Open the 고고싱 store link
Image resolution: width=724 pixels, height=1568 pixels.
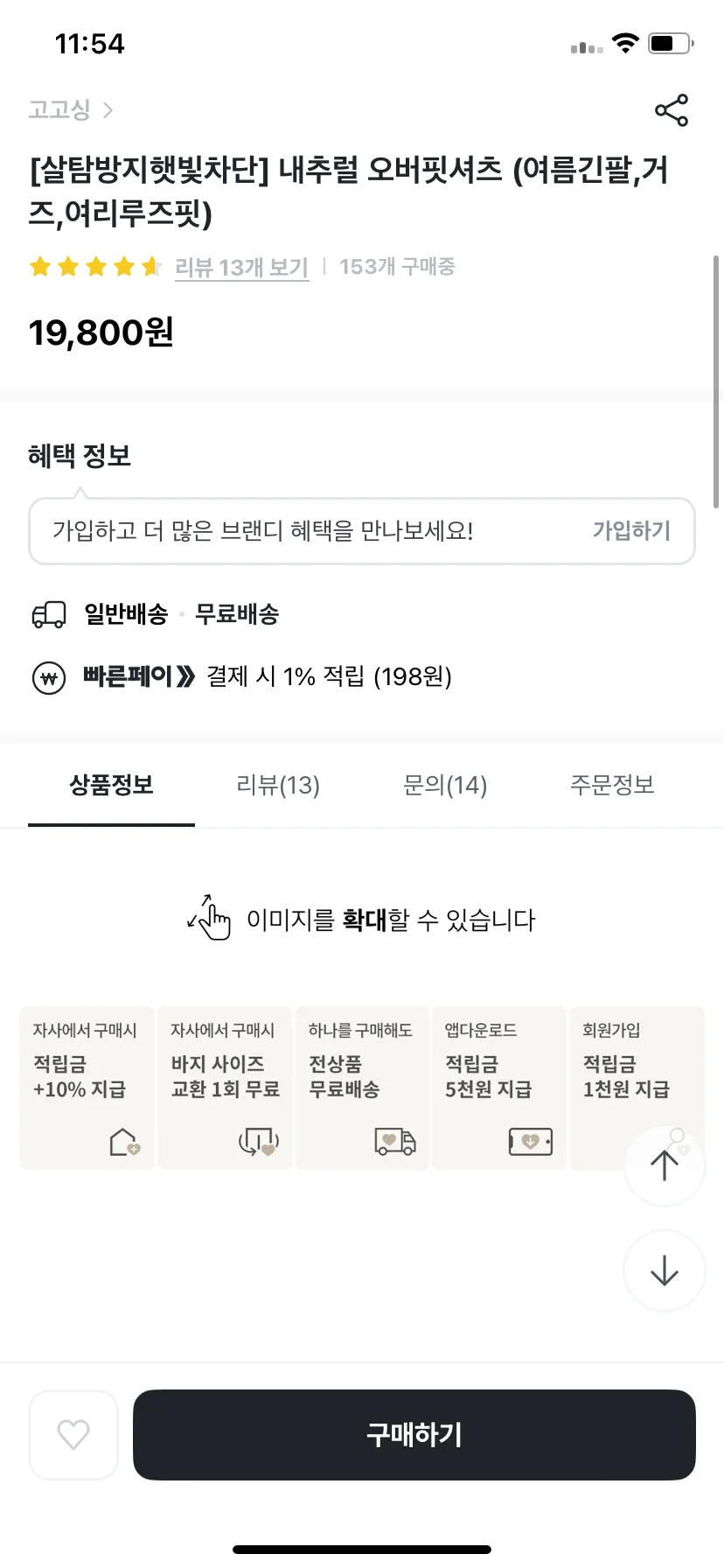click(71, 110)
